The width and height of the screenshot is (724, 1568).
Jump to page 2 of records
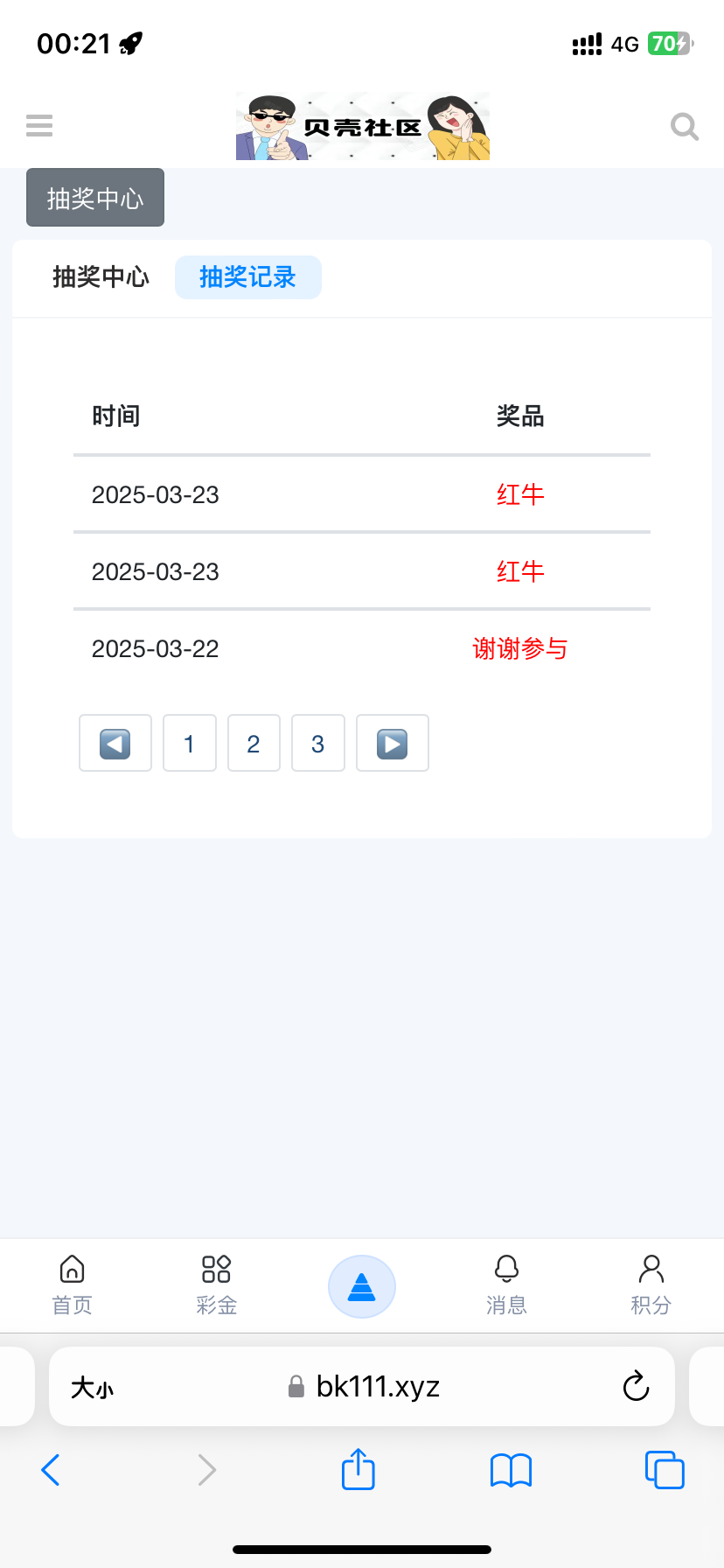pyautogui.click(x=254, y=744)
